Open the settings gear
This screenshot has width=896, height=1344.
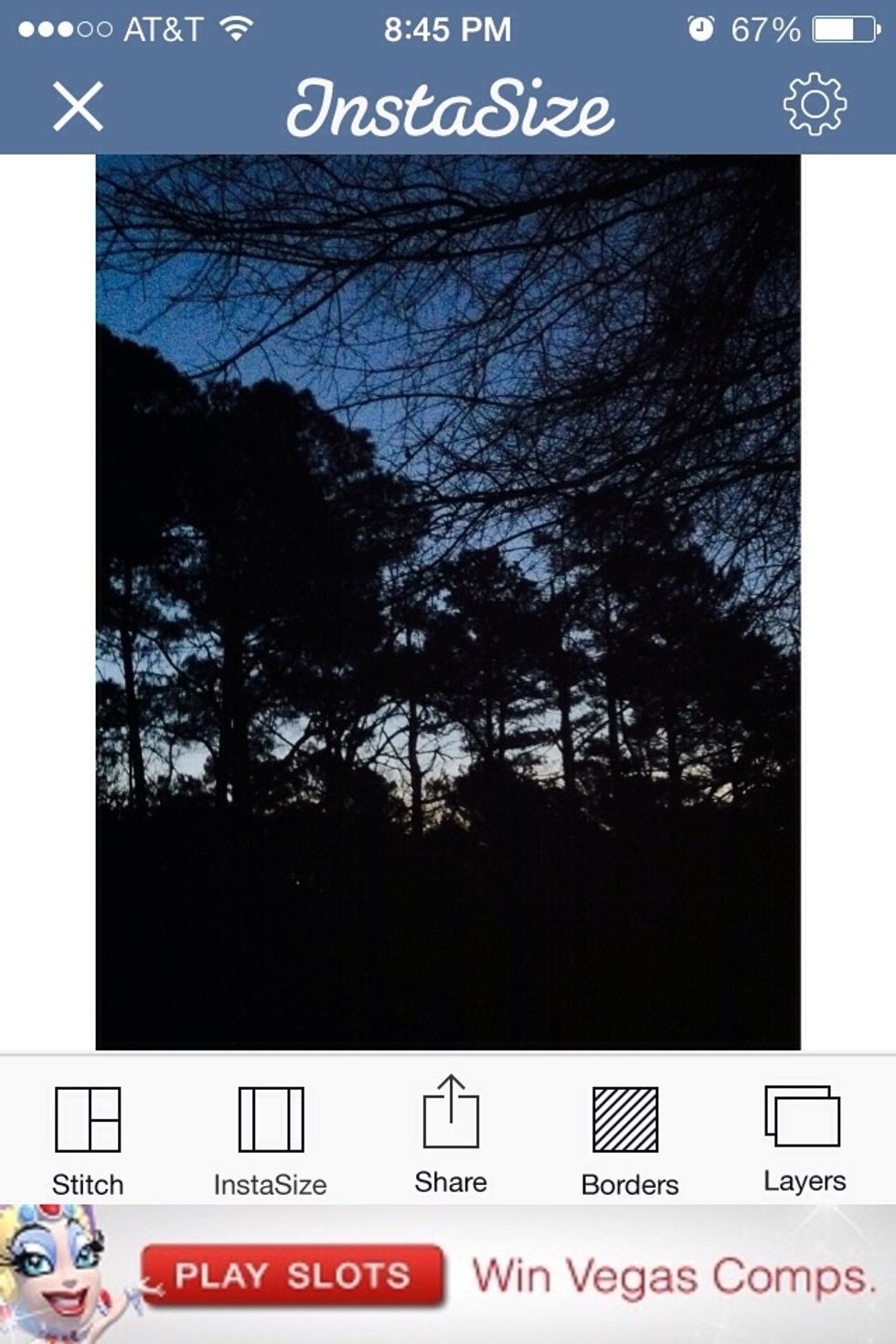pos(814,104)
